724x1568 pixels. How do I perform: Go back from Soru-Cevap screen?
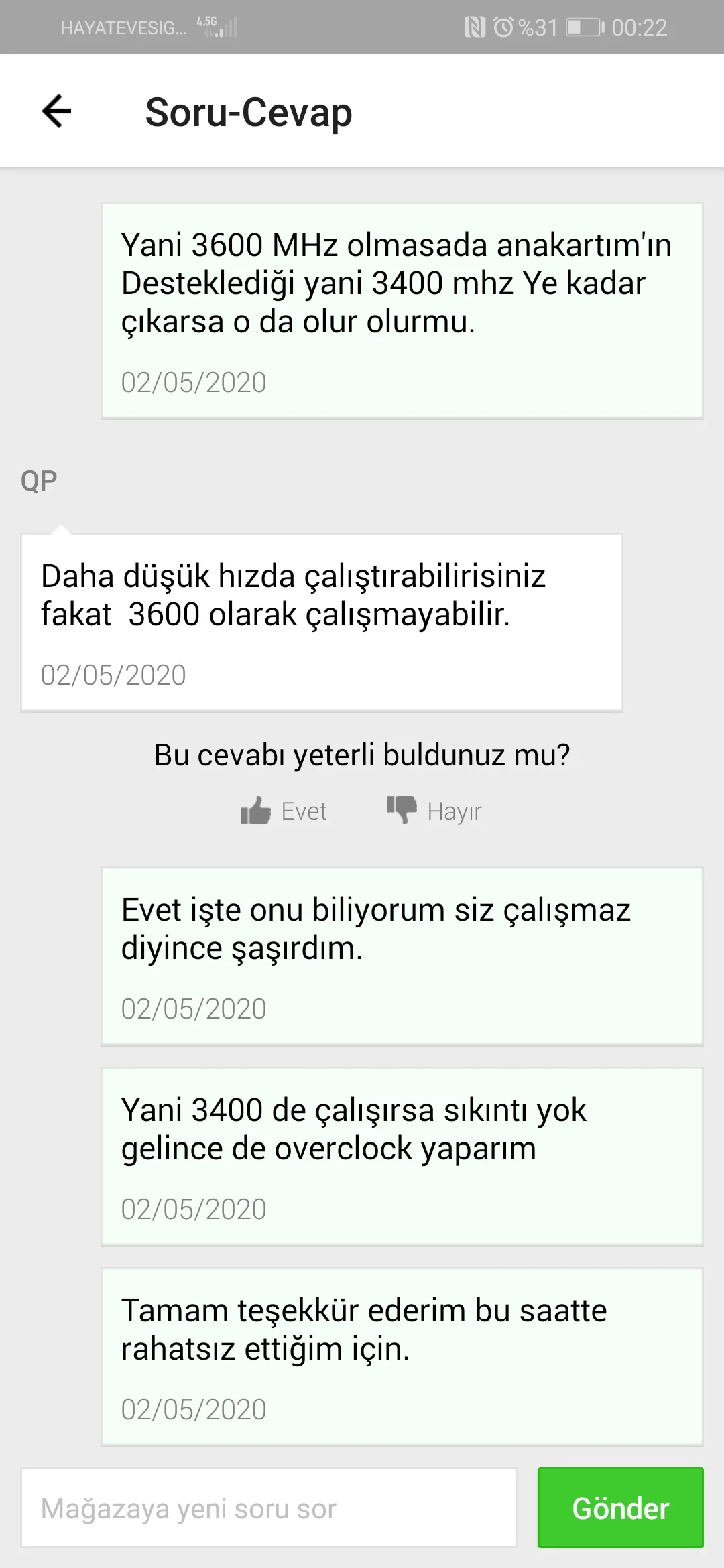57,111
